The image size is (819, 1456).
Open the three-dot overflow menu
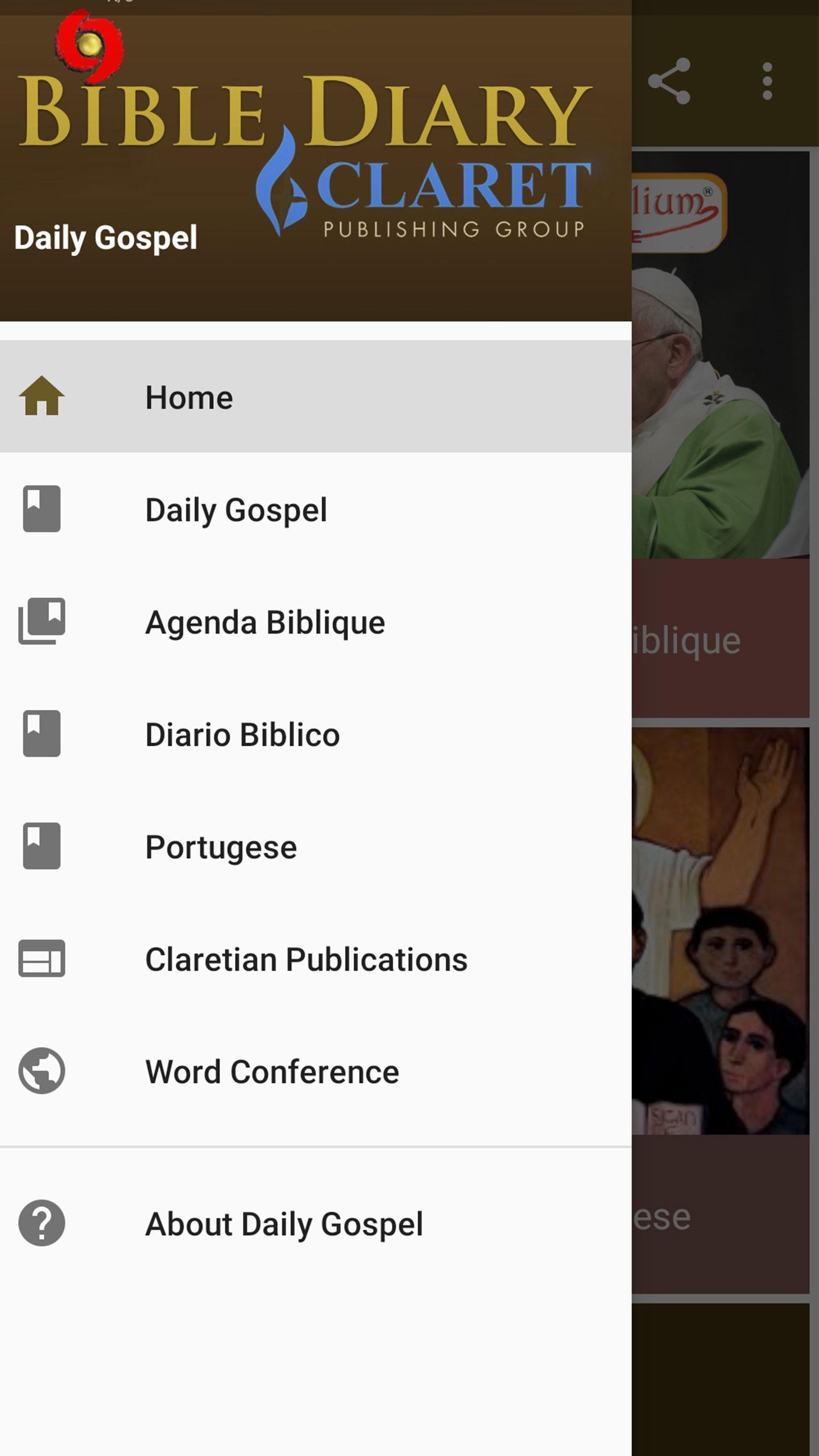tap(767, 81)
